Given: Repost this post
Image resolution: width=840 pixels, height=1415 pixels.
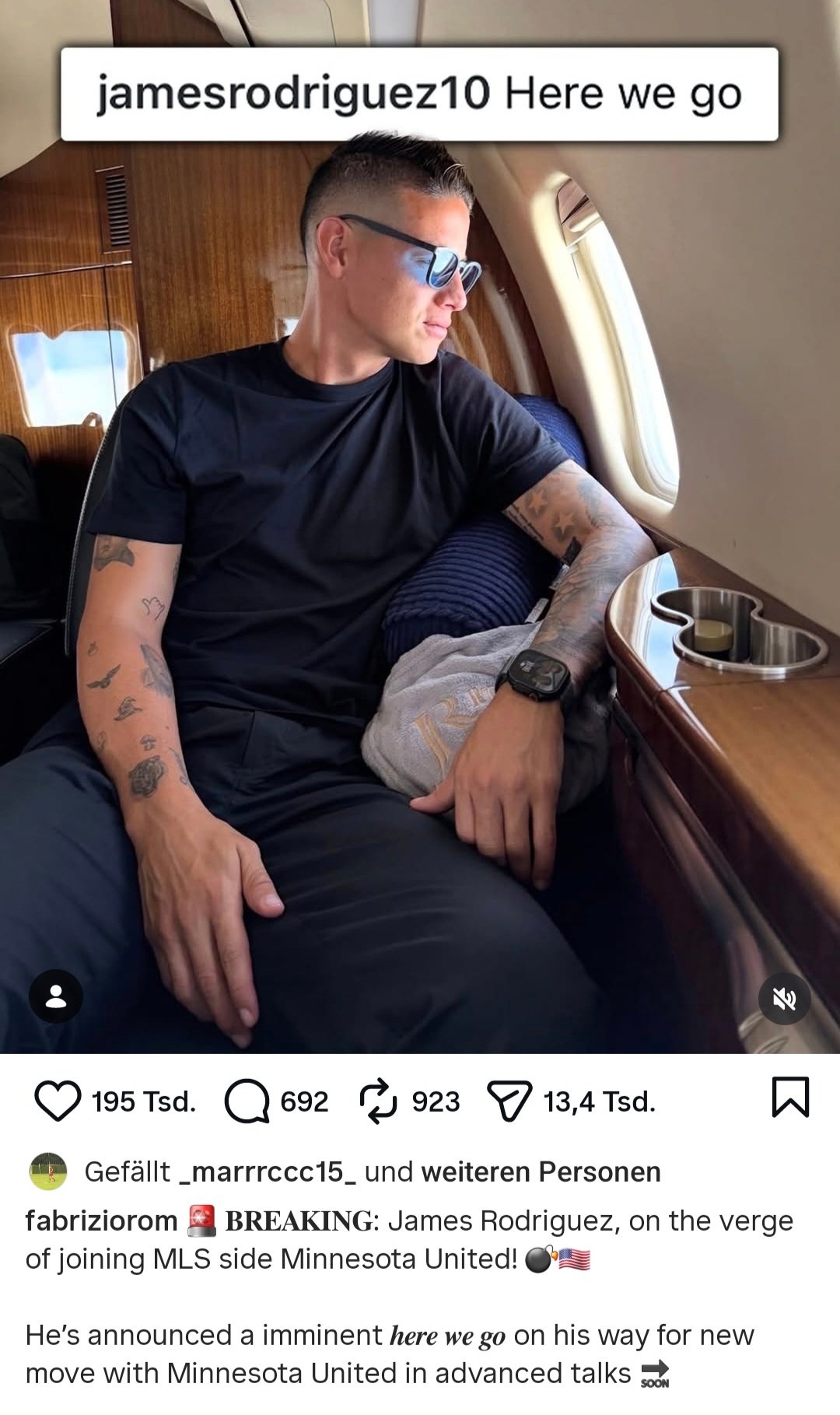Looking at the screenshot, I should click(378, 1102).
